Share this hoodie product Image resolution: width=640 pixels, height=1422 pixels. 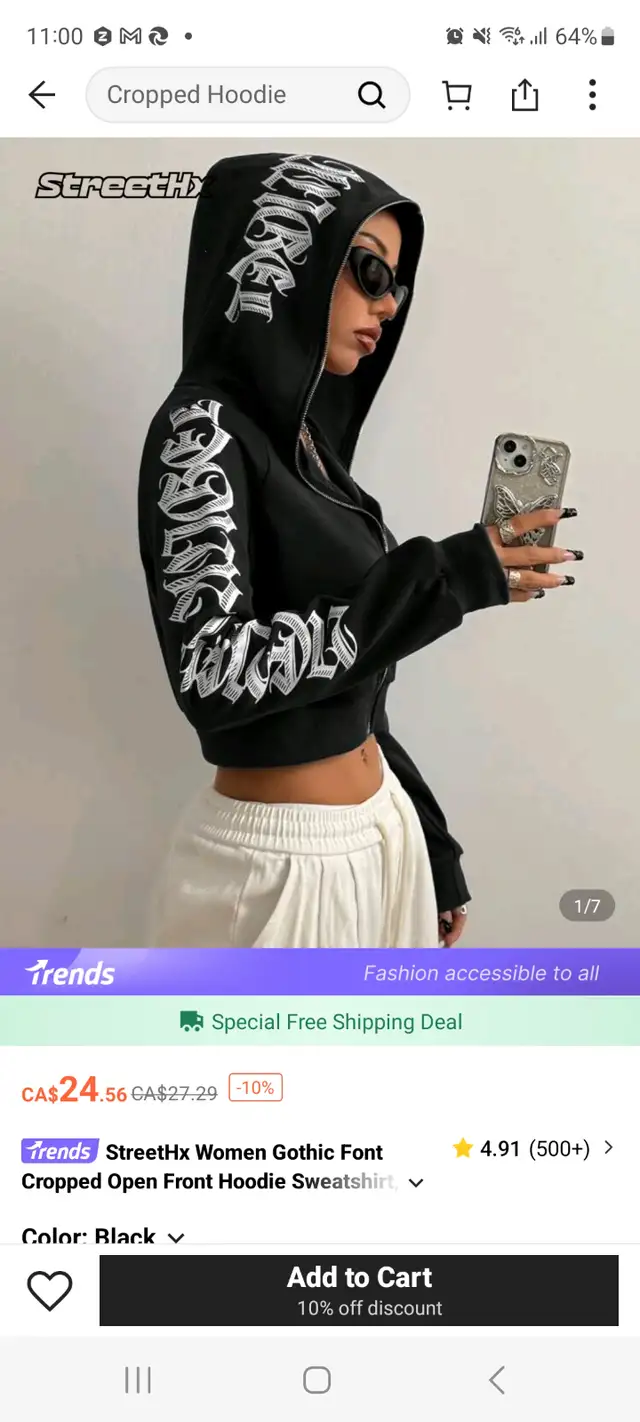524,95
